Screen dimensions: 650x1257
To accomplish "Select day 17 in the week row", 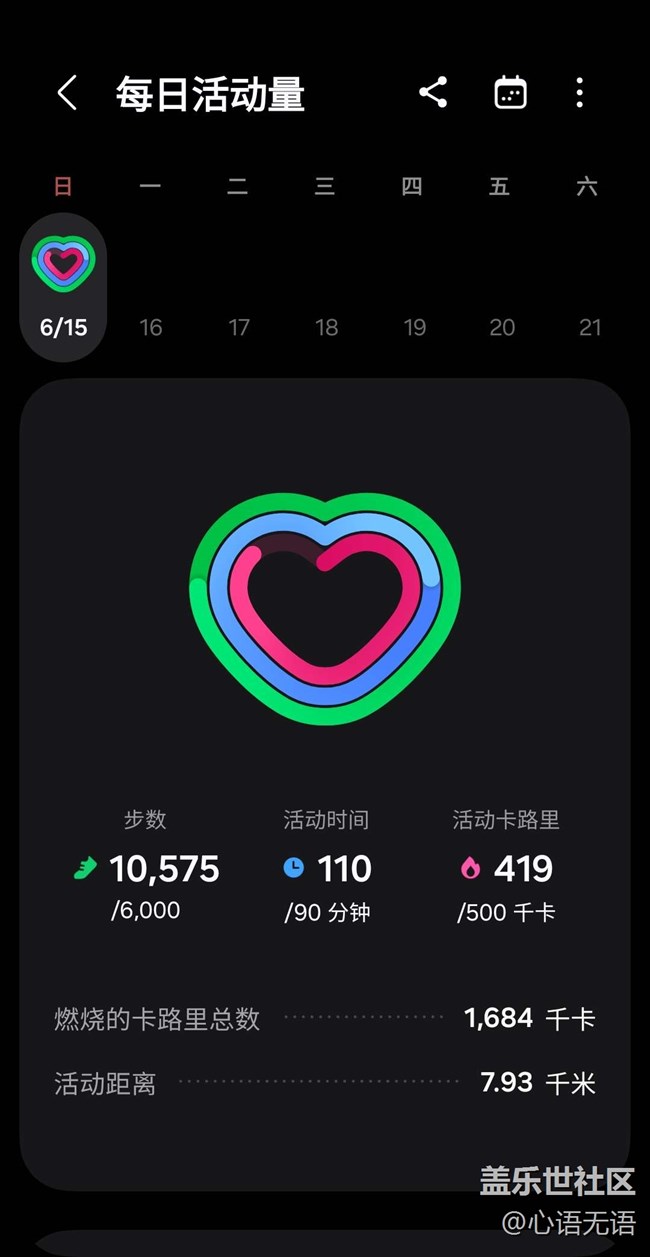I will tap(239, 327).
